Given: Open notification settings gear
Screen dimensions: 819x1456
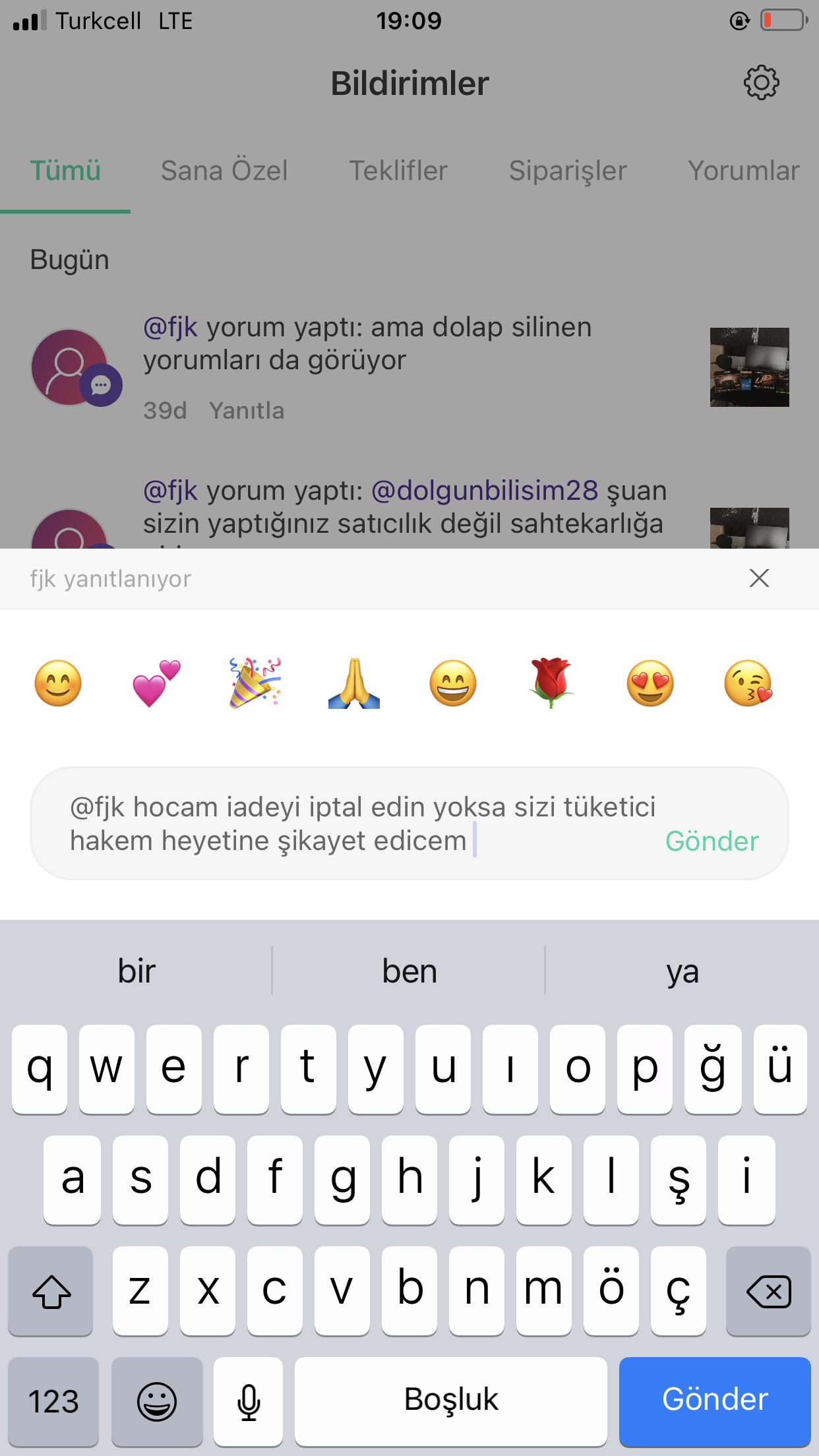Looking at the screenshot, I should (761, 82).
